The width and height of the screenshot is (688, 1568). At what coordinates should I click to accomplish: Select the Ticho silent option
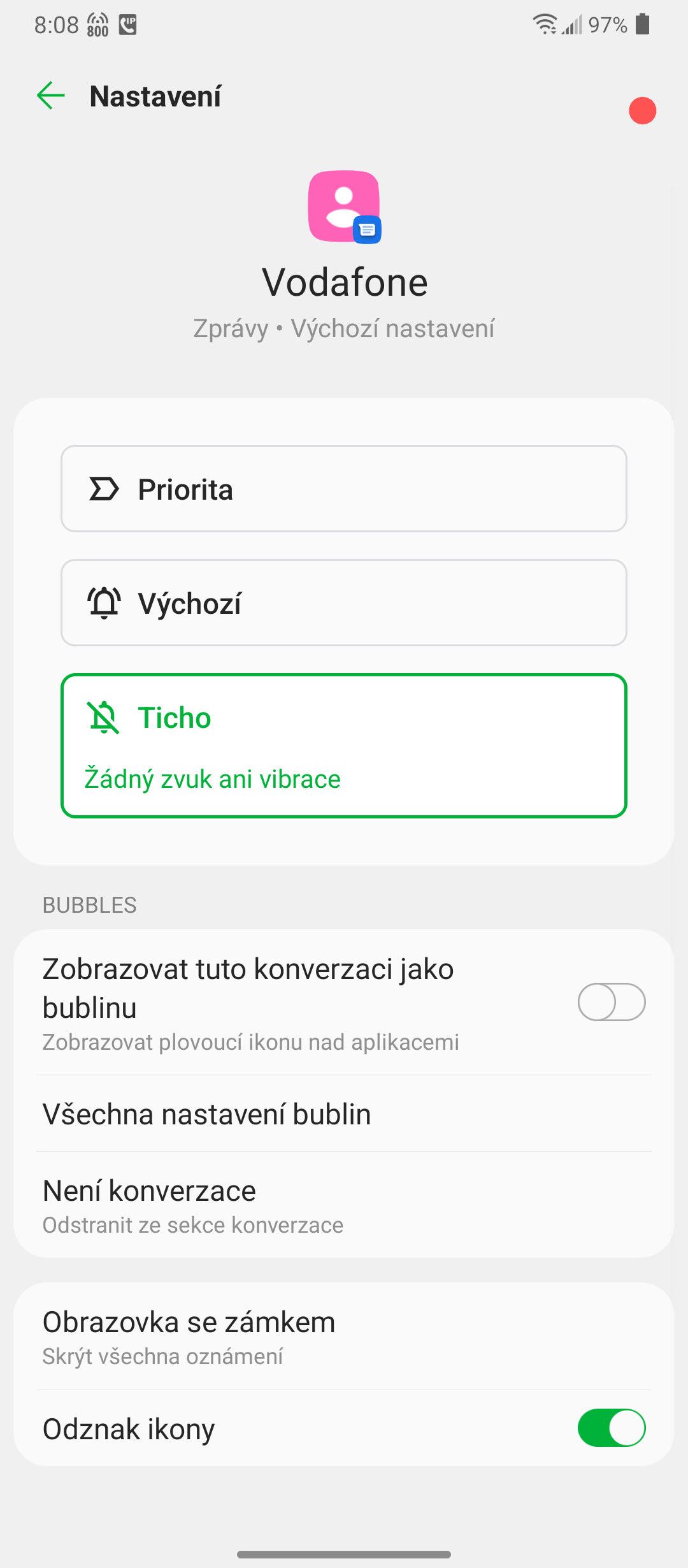pos(344,746)
